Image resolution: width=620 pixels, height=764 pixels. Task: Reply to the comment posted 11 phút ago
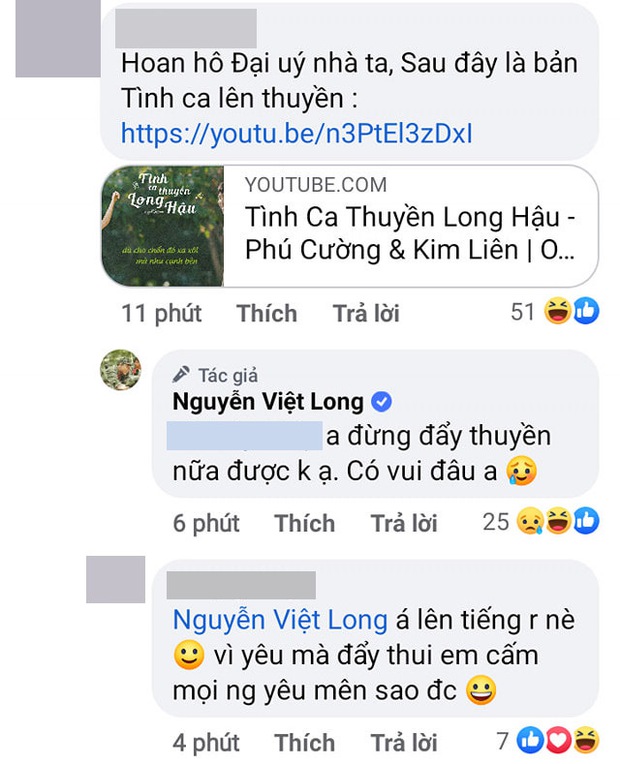click(366, 313)
